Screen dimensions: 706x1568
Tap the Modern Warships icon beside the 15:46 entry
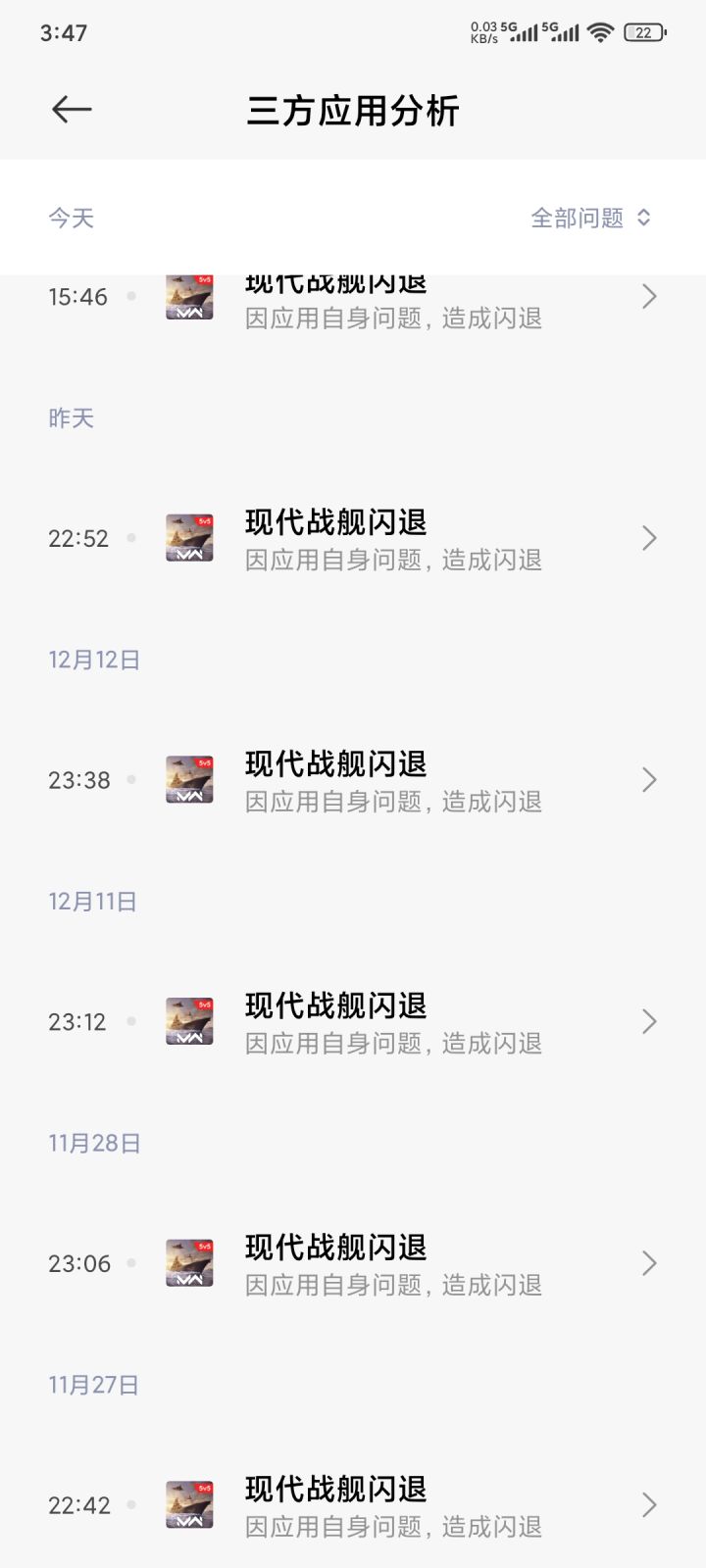[x=188, y=296]
